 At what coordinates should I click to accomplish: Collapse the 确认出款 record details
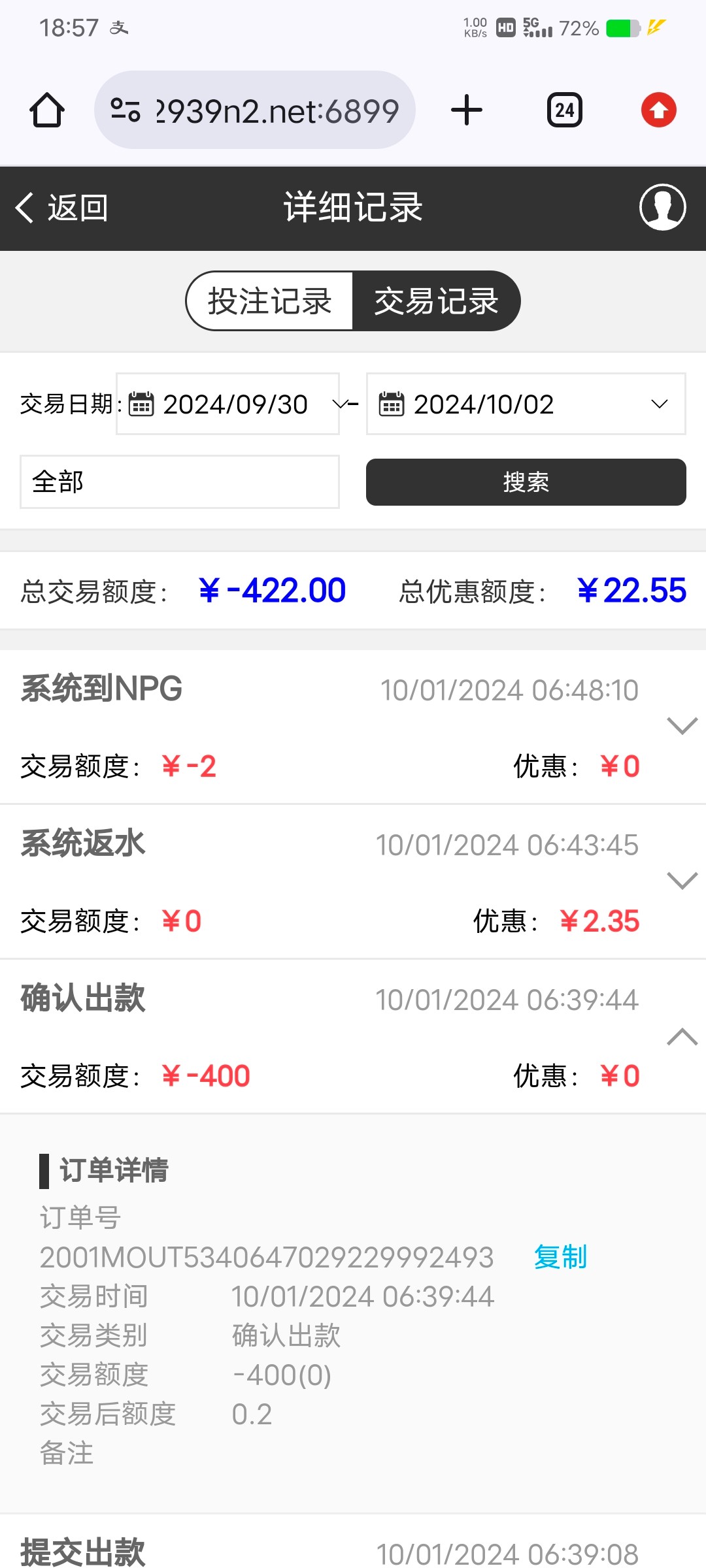click(682, 1036)
